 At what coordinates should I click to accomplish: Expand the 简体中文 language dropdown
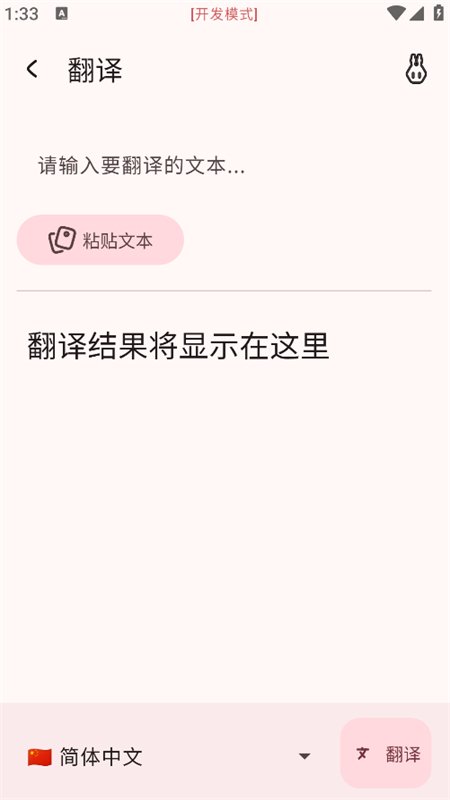point(169,756)
